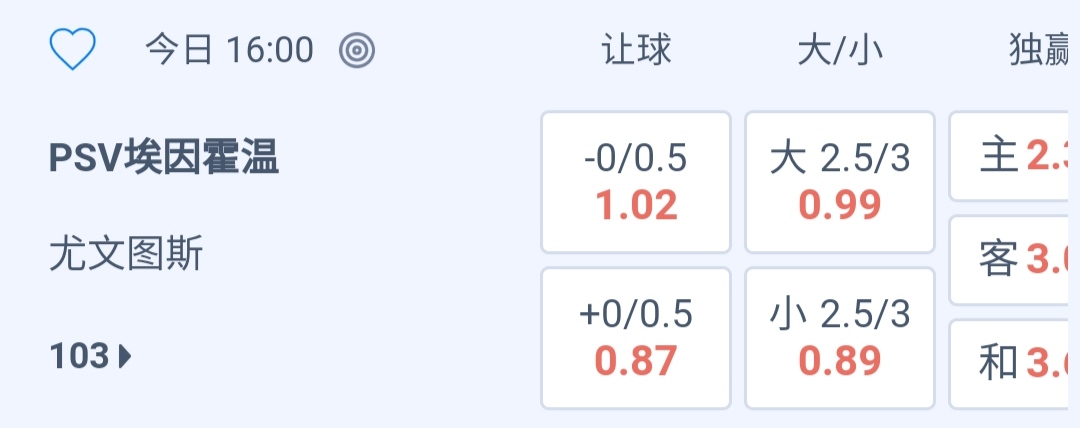Open the target icon next to 16:00
1080x428 pixels.
pos(357,50)
